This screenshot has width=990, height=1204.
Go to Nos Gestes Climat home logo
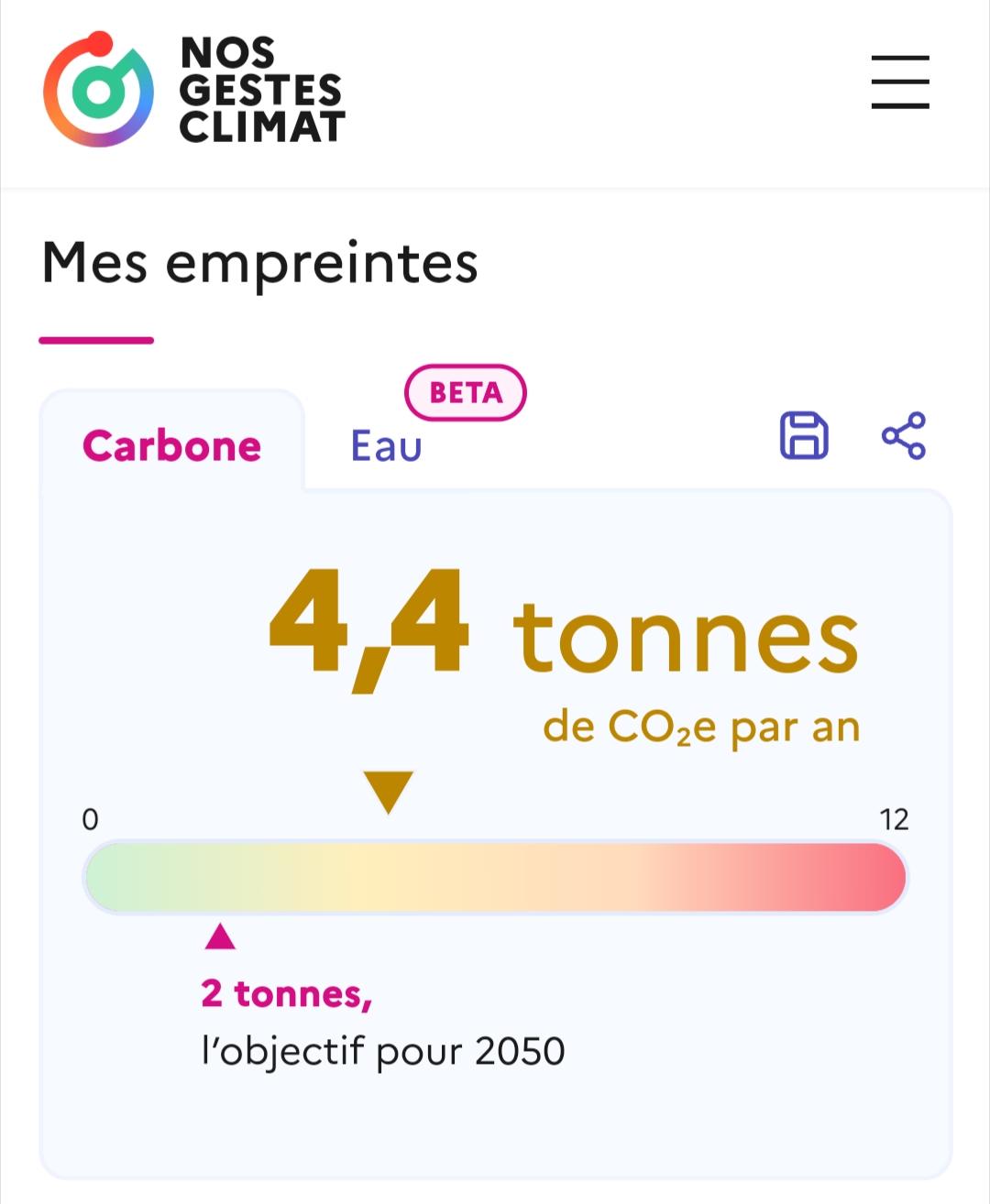(194, 90)
